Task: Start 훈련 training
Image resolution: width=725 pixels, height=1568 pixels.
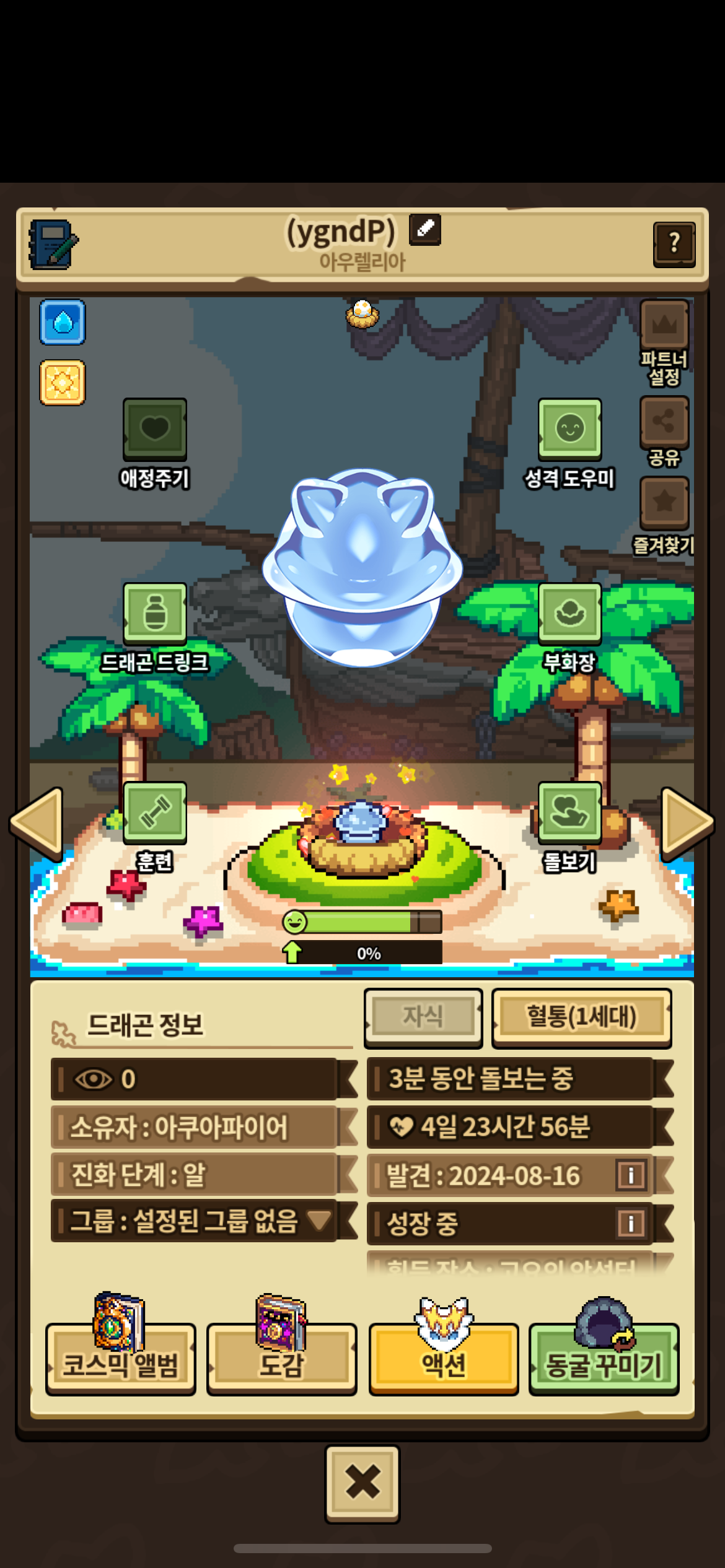Action: tap(155, 812)
